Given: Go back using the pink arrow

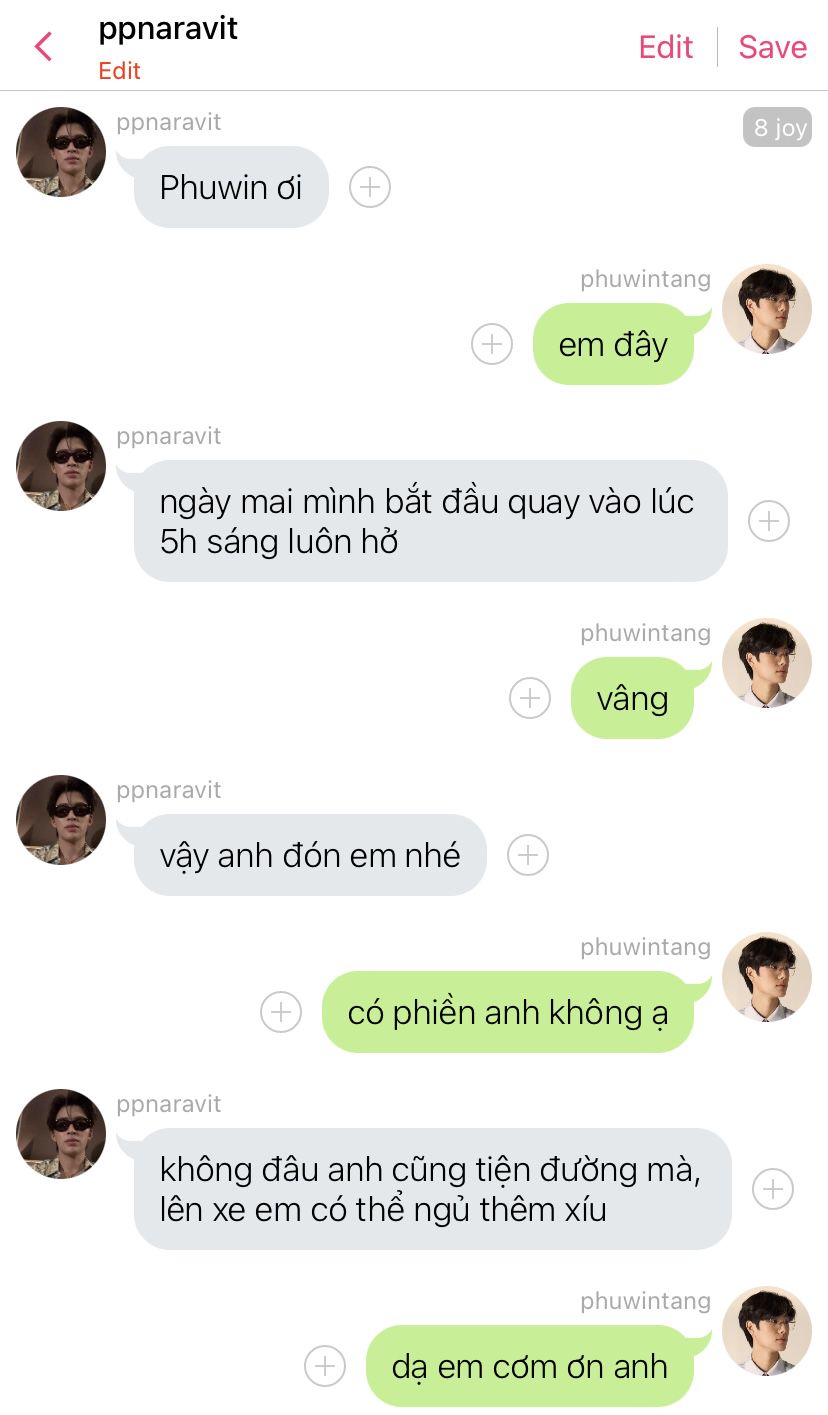Looking at the screenshot, I should click(x=43, y=46).
